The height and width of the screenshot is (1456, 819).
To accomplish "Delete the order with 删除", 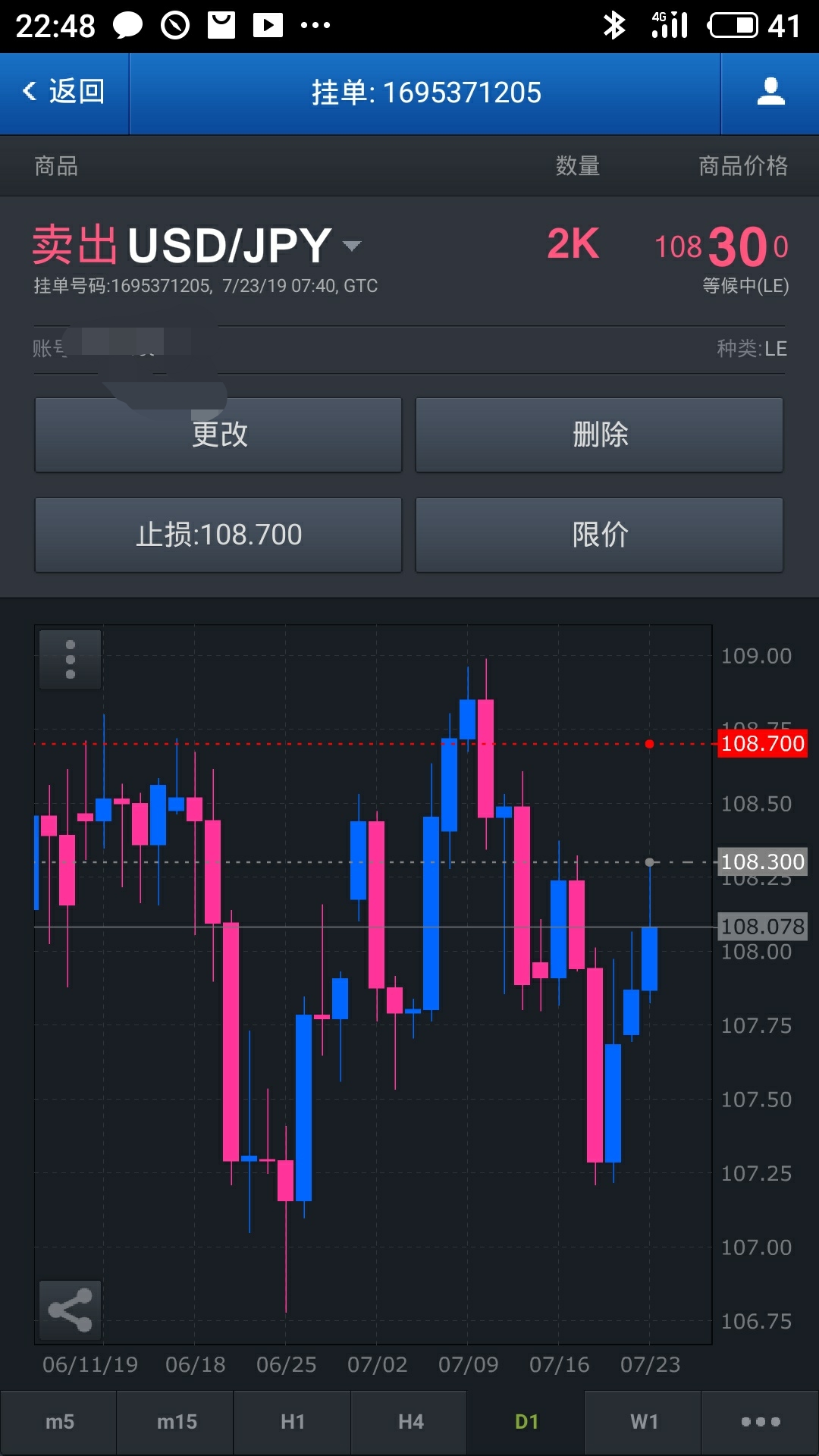I will (599, 435).
